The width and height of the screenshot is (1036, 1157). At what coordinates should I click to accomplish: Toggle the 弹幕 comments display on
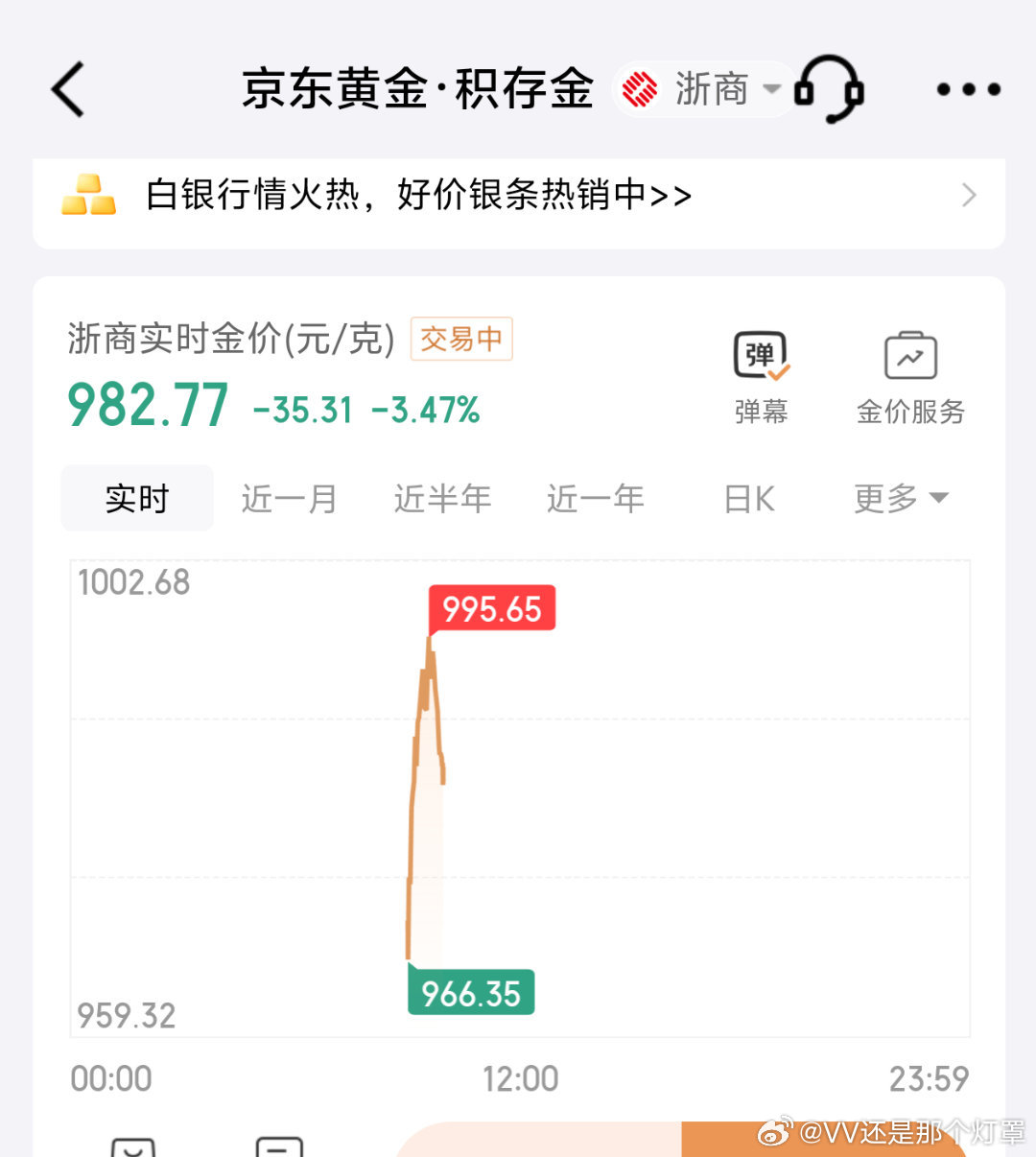click(x=761, y=374)
